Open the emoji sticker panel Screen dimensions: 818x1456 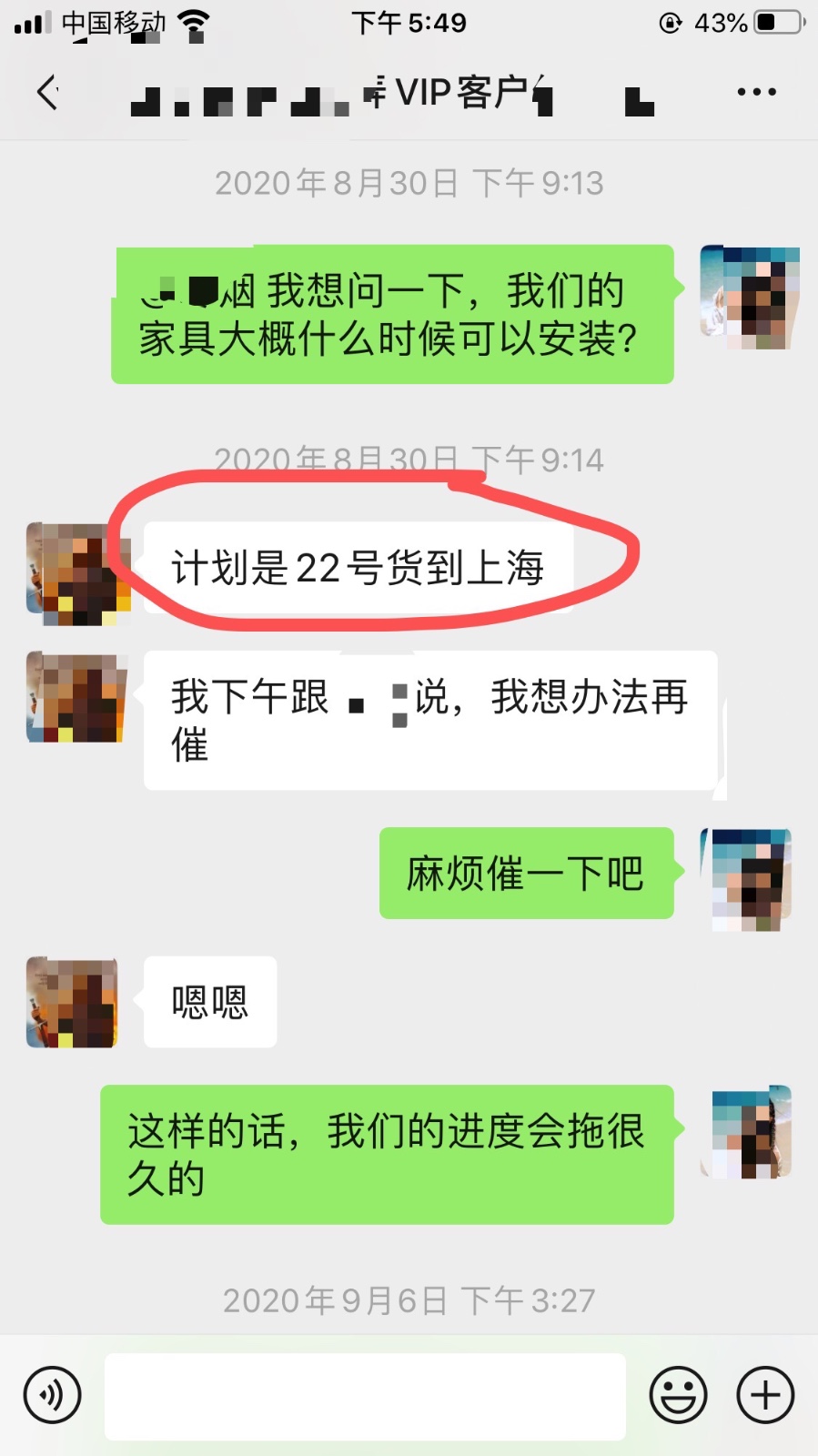pos(678,1394)
